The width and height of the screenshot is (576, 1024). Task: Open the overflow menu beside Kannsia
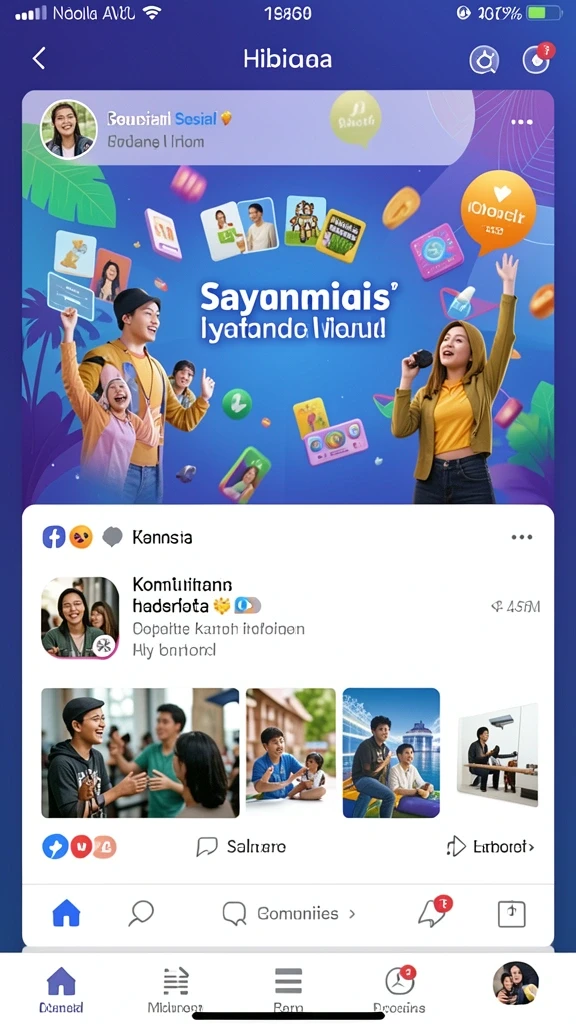(x=522, y=537)
